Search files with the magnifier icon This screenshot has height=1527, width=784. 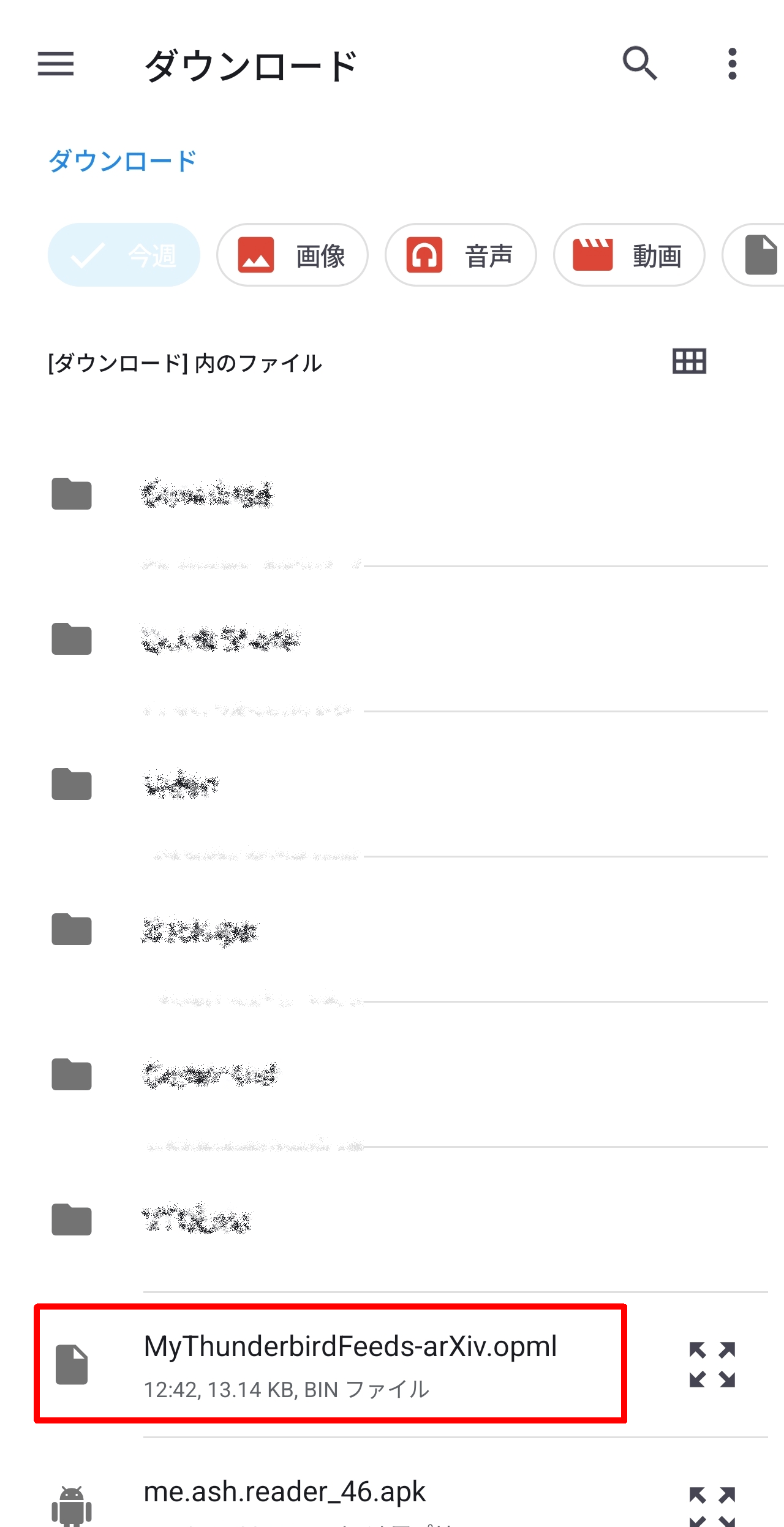point(640,64)
